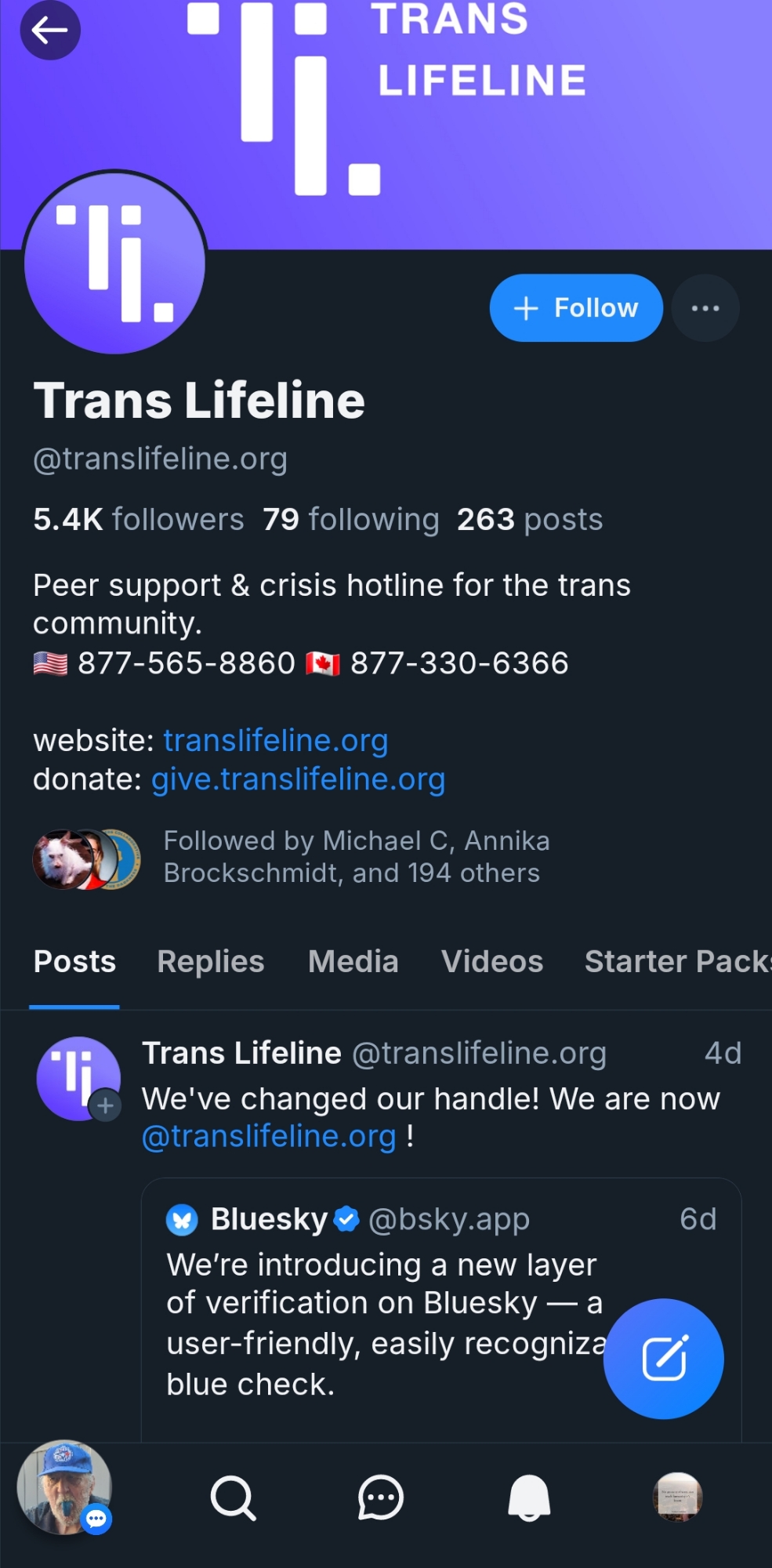Screen dimensions: 772x1568
Task: Go back using the arrow button
Action: point(50,31)
